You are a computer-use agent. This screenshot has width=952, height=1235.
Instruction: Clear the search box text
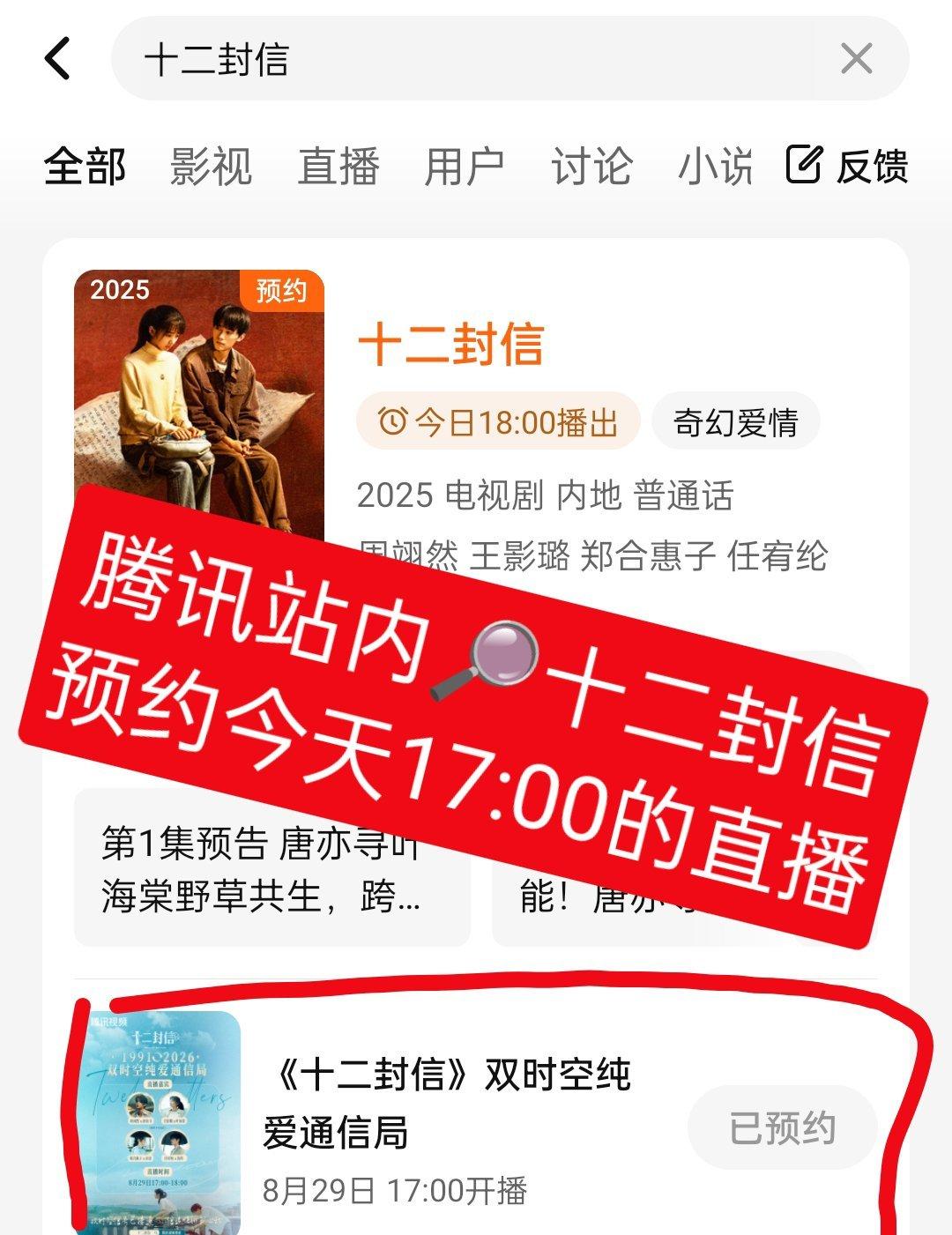(x=855, y=59)
